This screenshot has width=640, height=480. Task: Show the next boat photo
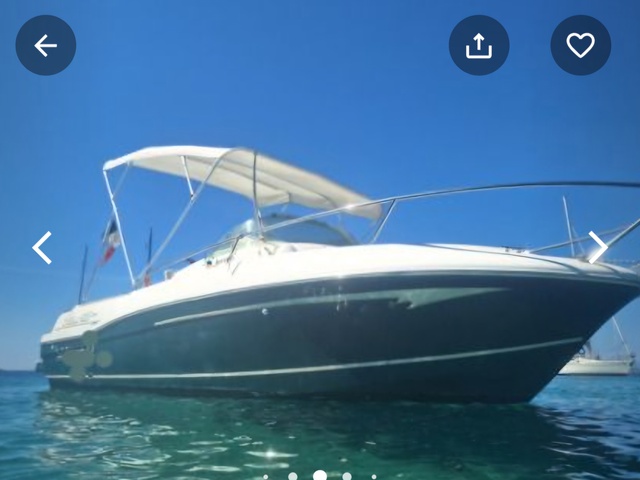(x=597, y=247)
